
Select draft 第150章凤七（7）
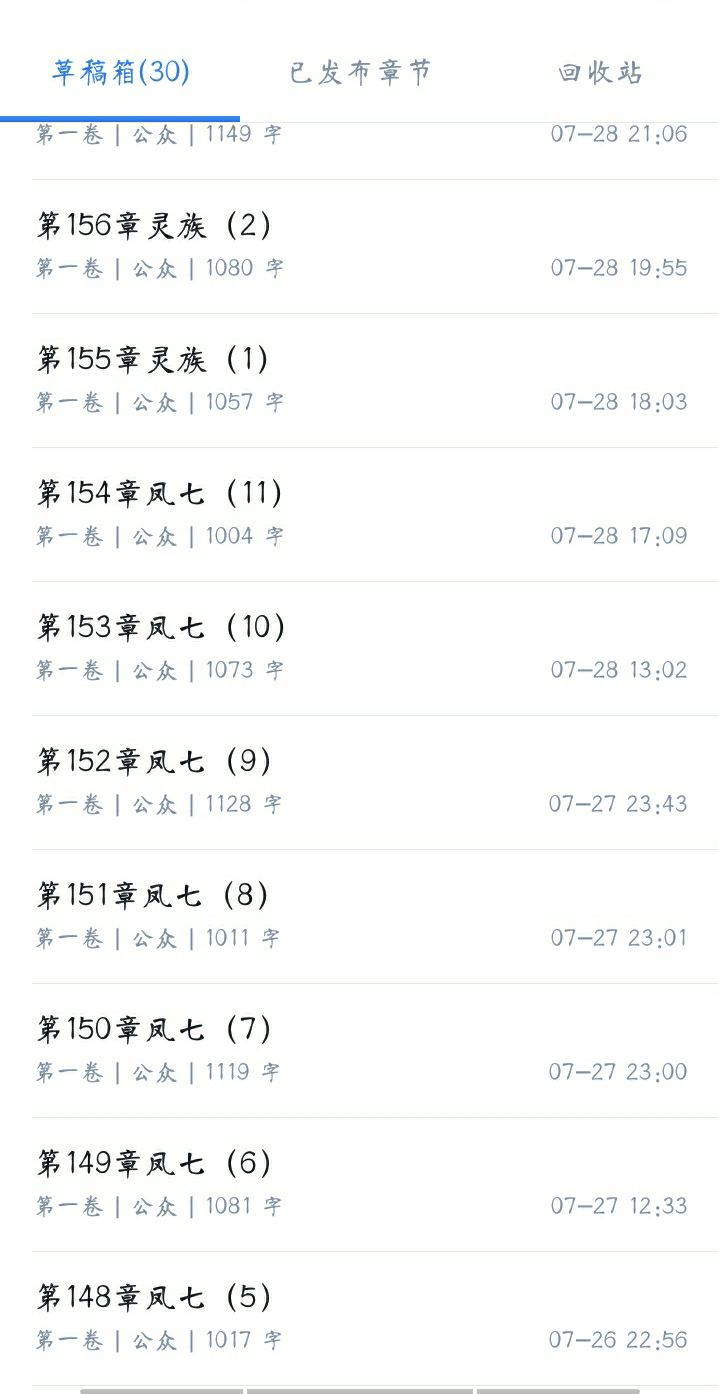[360, 1049]
